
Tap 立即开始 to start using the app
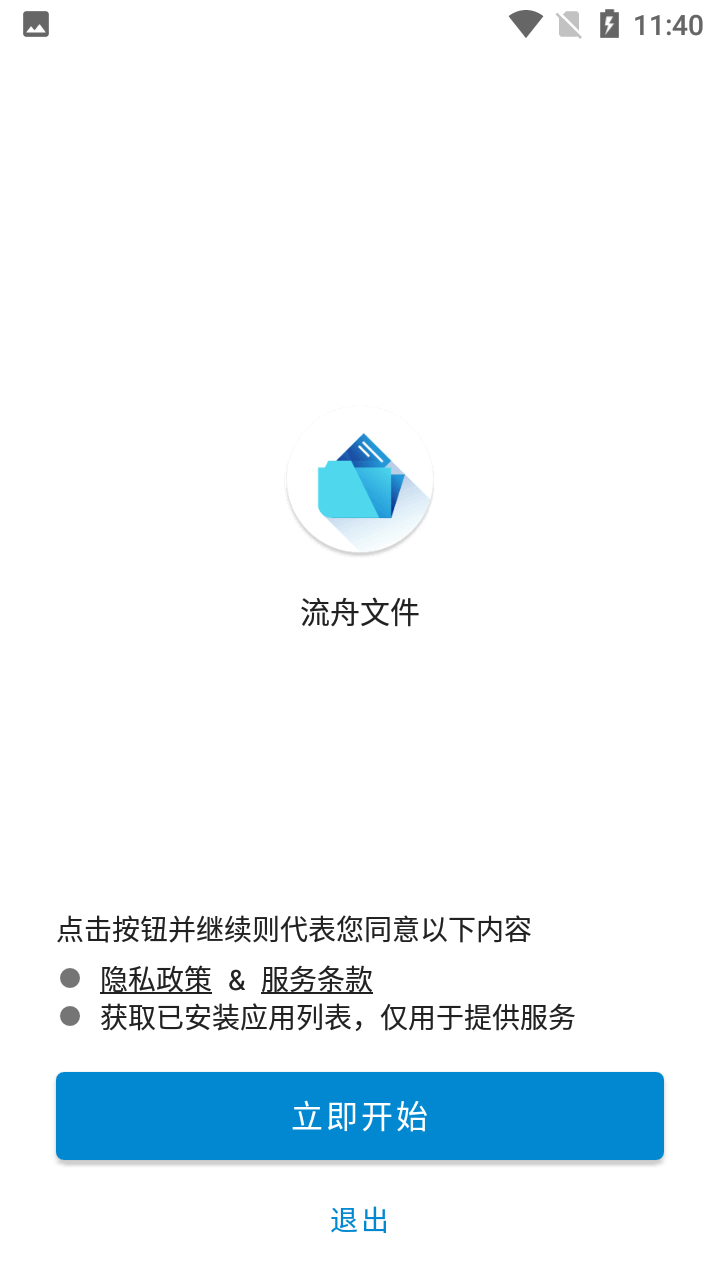pyautogui.click(x=360, y=1116)
